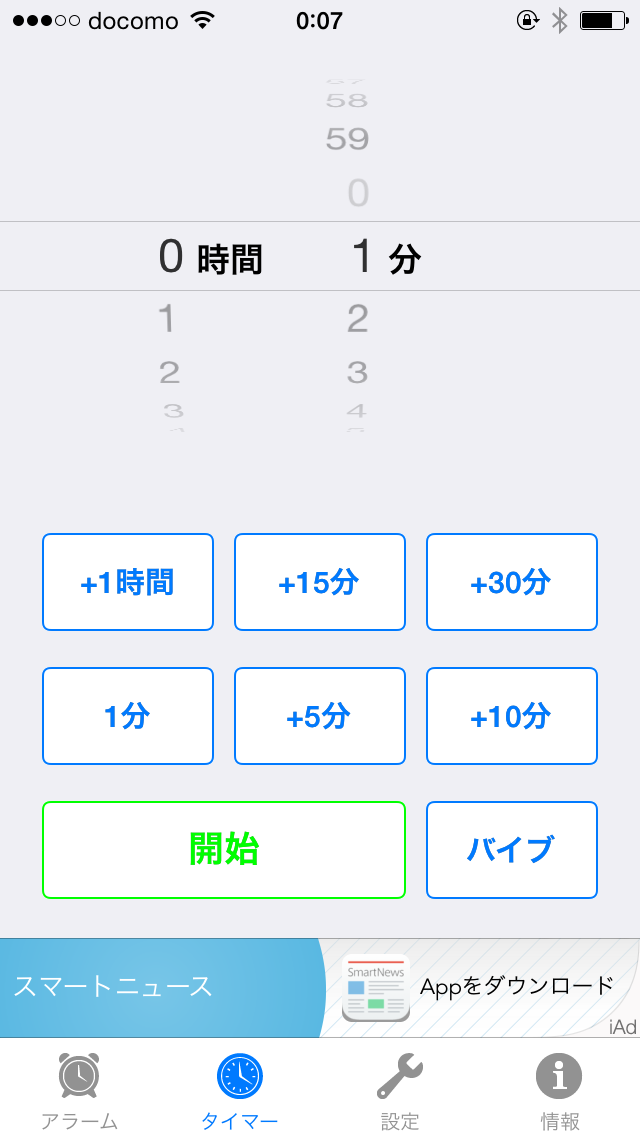Select the タイマー tab

click(x=240, y=1088)
